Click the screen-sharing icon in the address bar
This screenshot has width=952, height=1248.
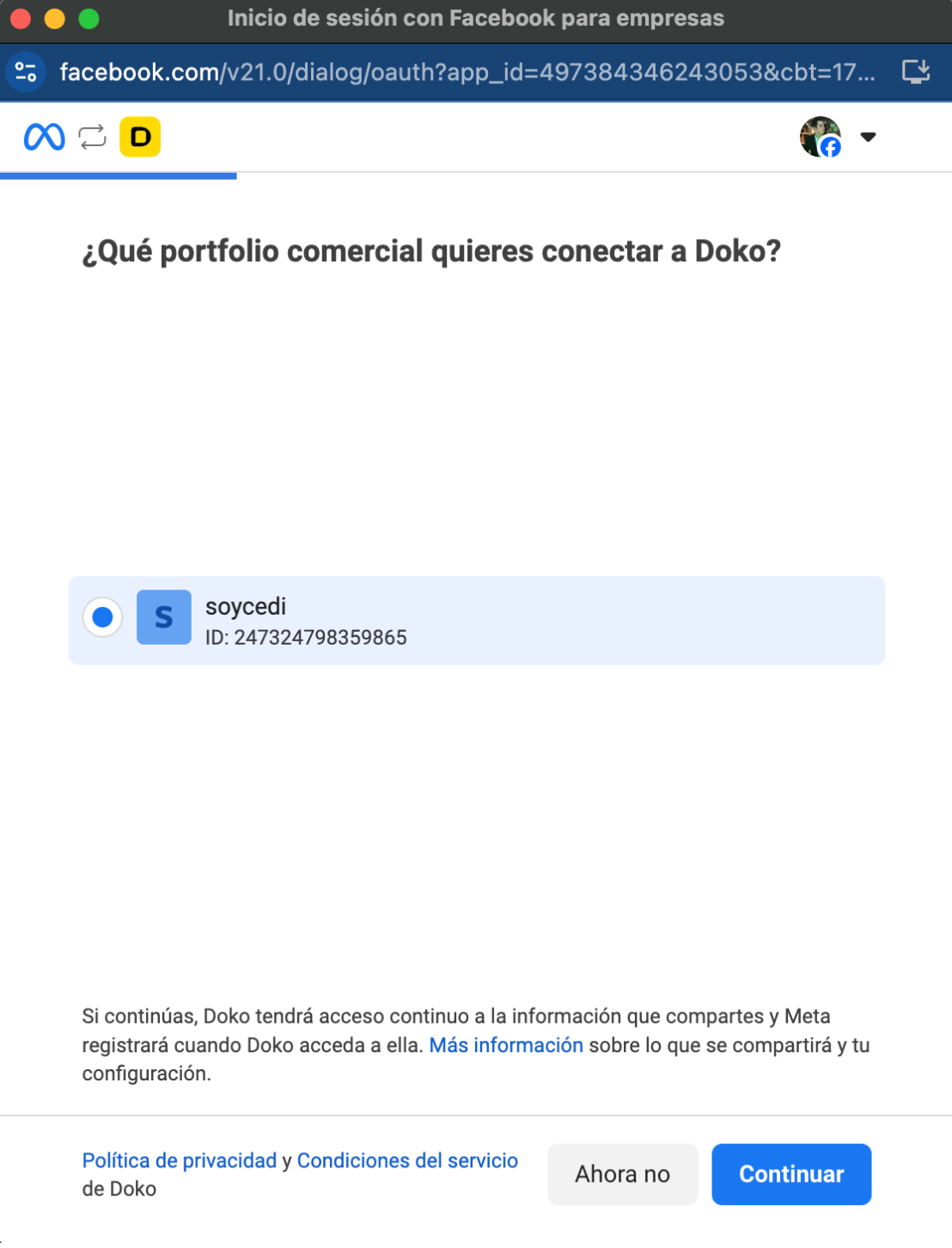916,72
